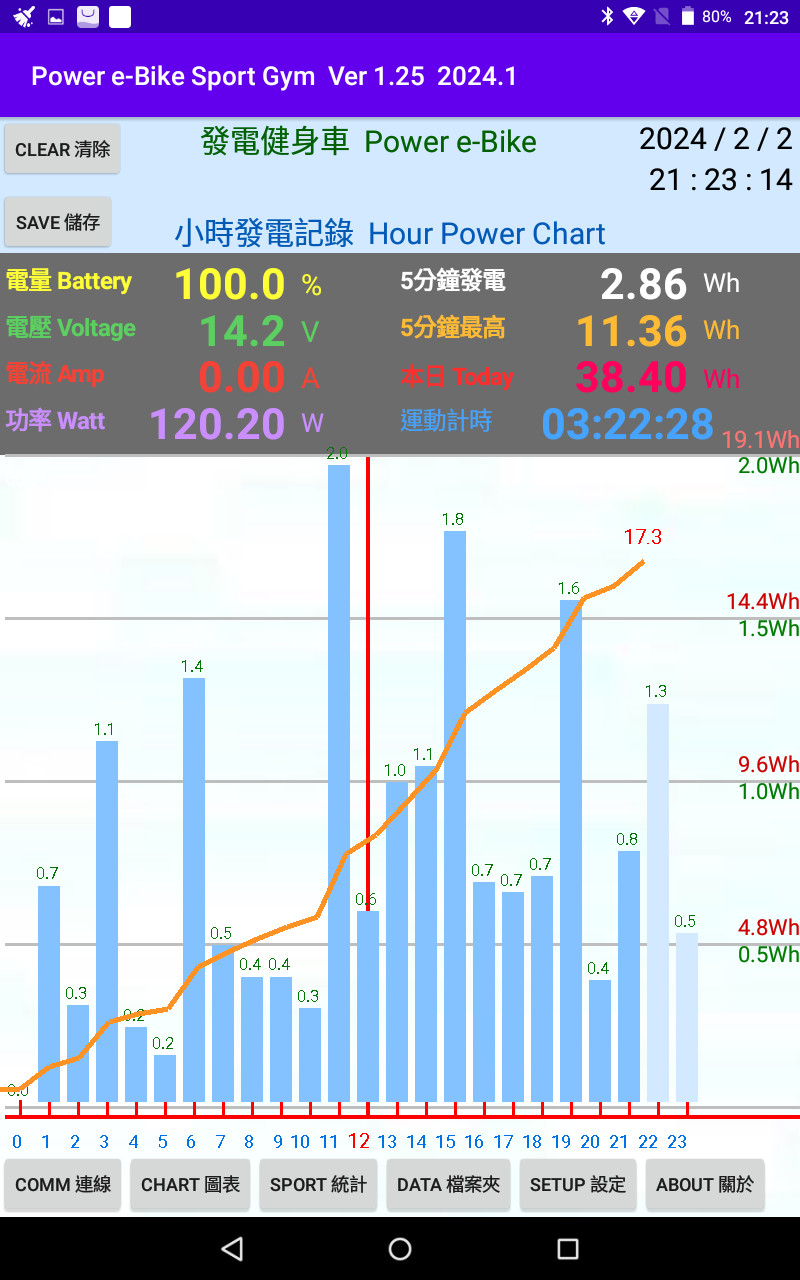This screenshot has height=1280, width=800.
Task: Open SPORT 統計 statistics
Action: tap(318, 1185)
